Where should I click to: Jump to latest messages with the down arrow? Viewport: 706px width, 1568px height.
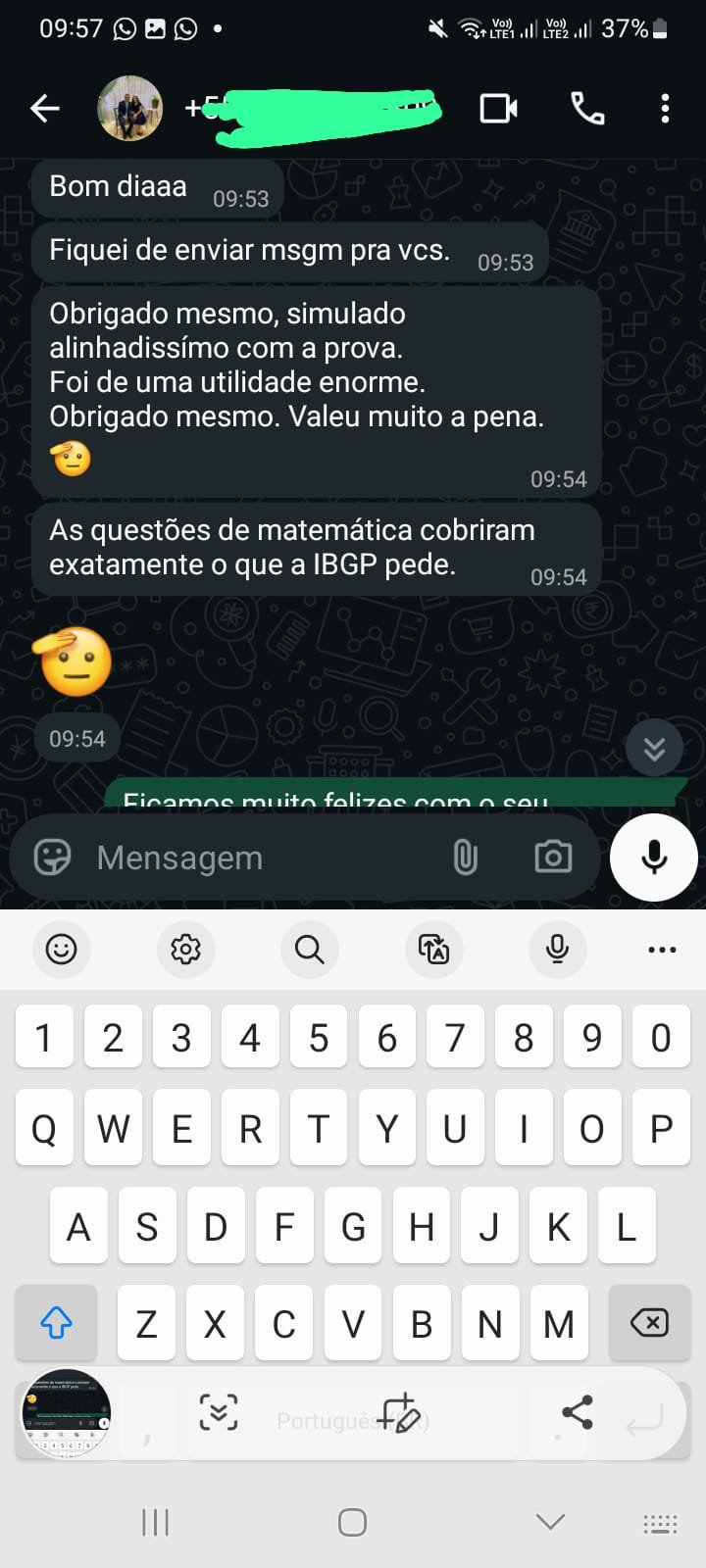(x=654, y=749)
